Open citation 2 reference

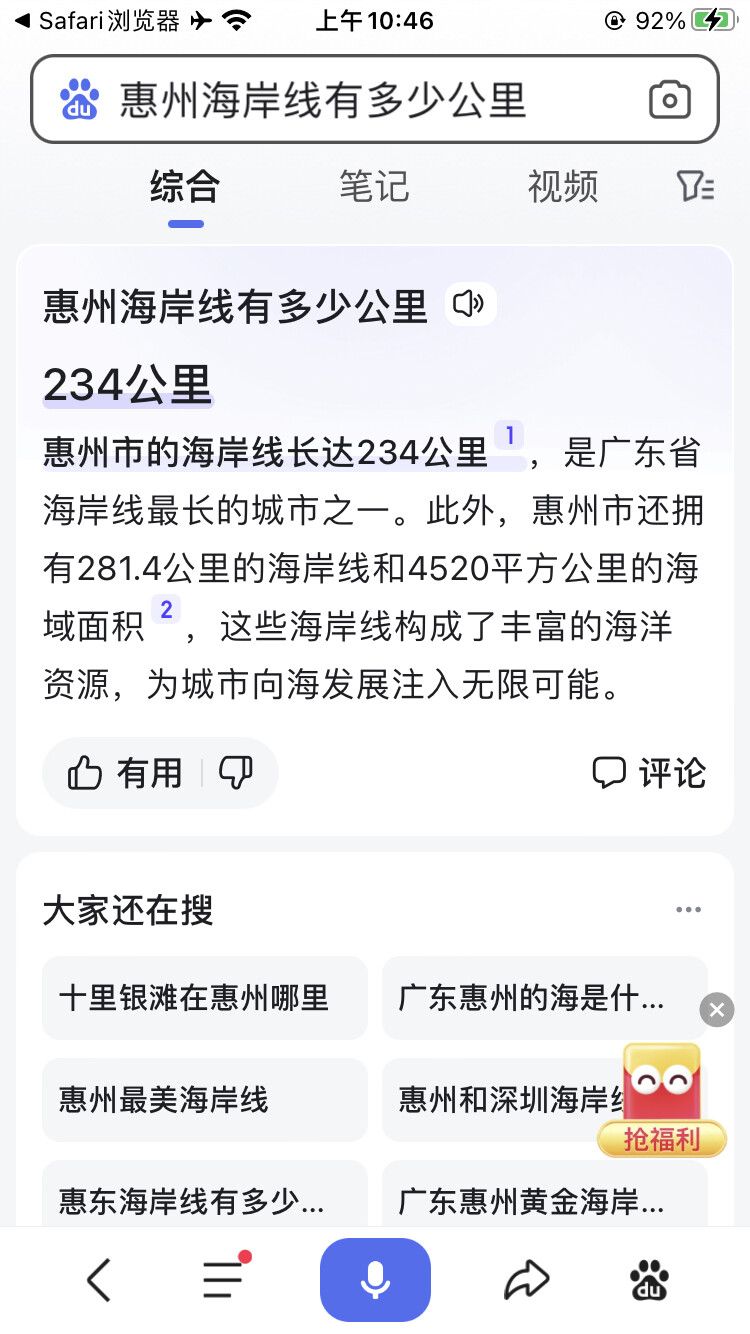click(166, 609)
